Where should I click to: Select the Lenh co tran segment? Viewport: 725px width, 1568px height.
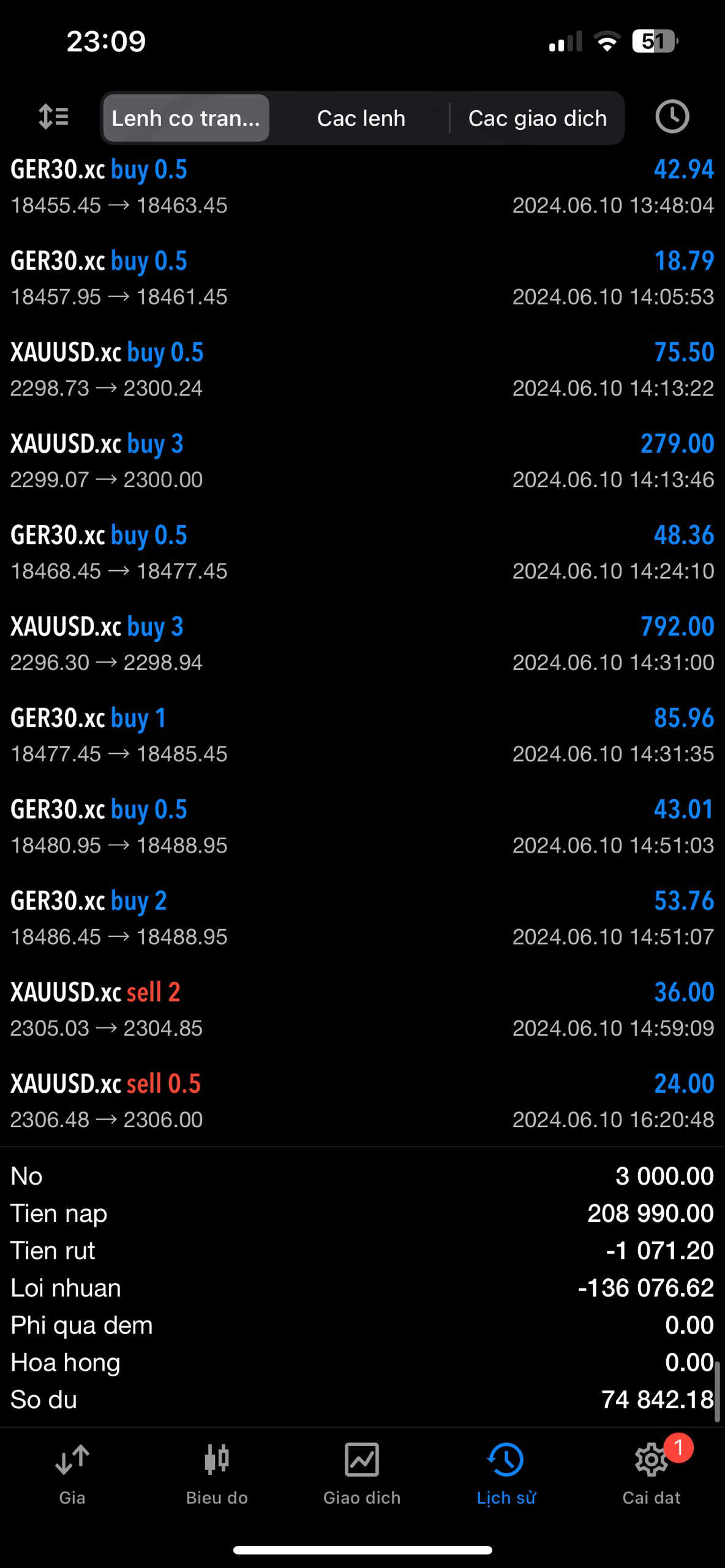click(186, 118)
